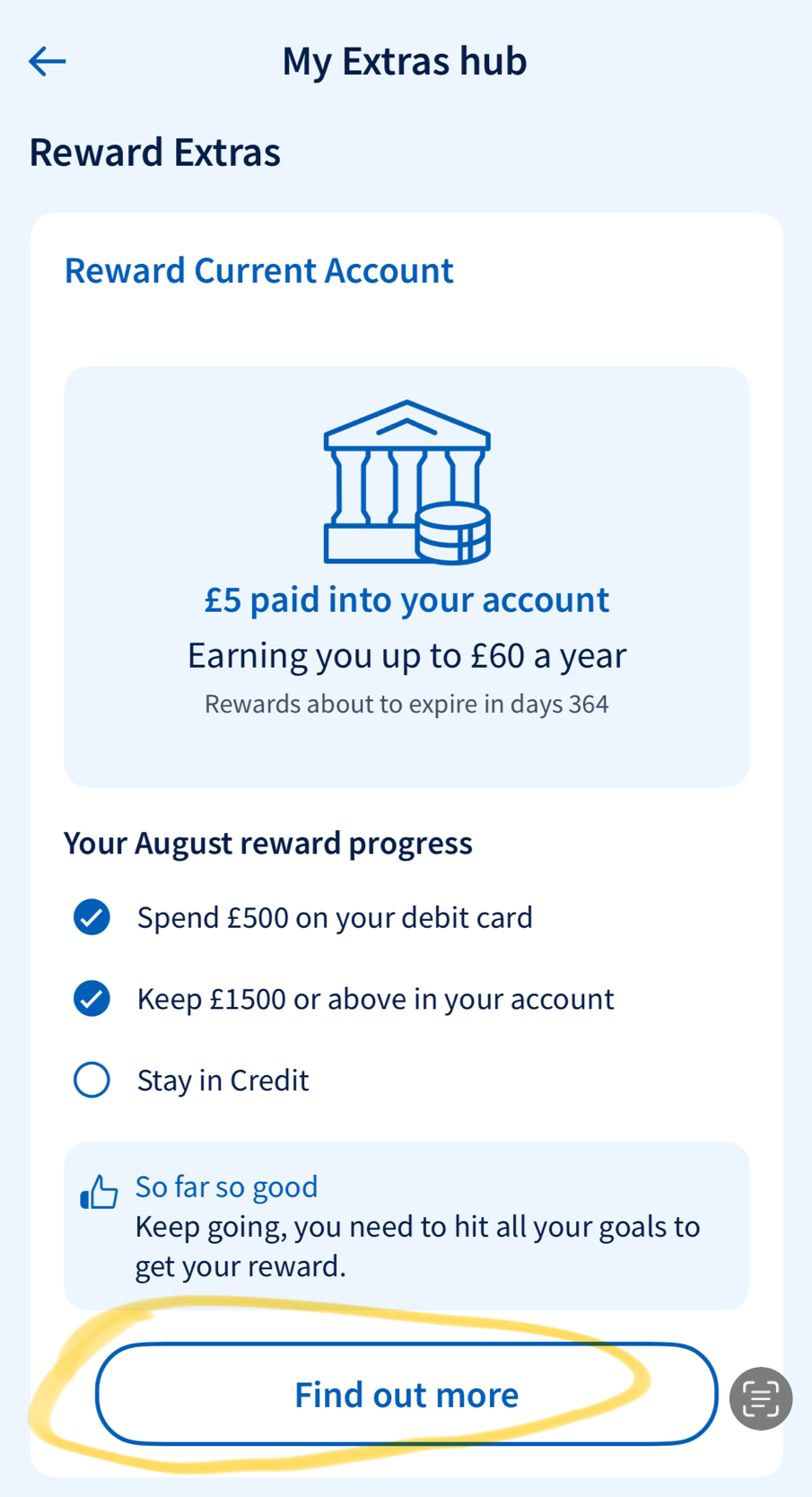Tap the Find out more button

(406, 1395)
